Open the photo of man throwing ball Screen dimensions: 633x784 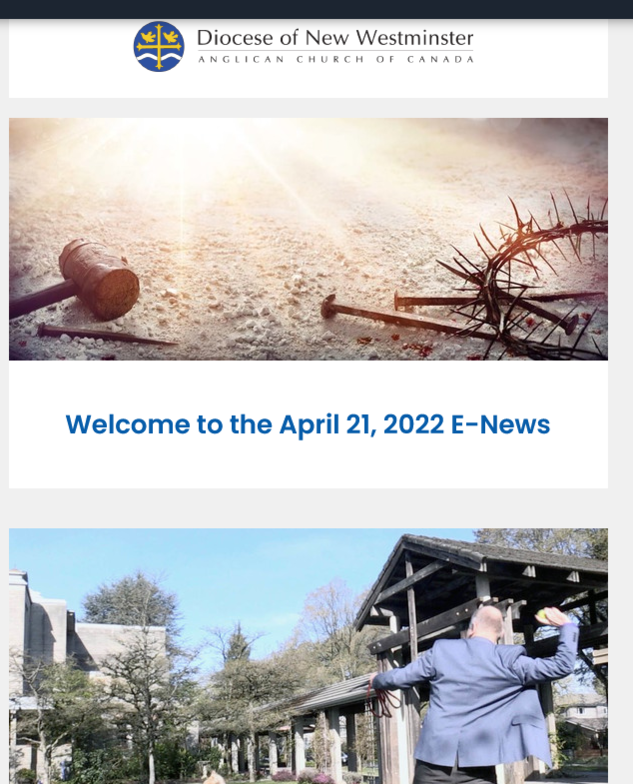[308, 655]
